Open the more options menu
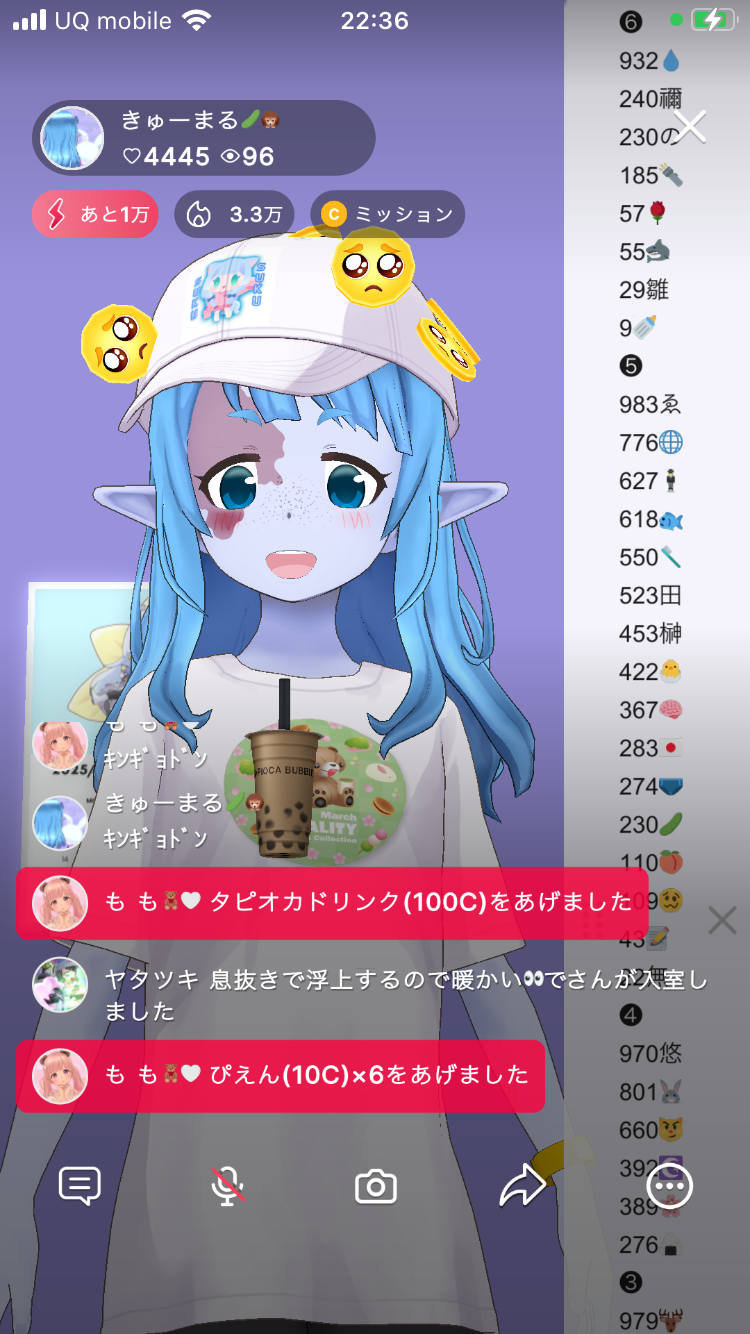 (x=670, y=1186)
